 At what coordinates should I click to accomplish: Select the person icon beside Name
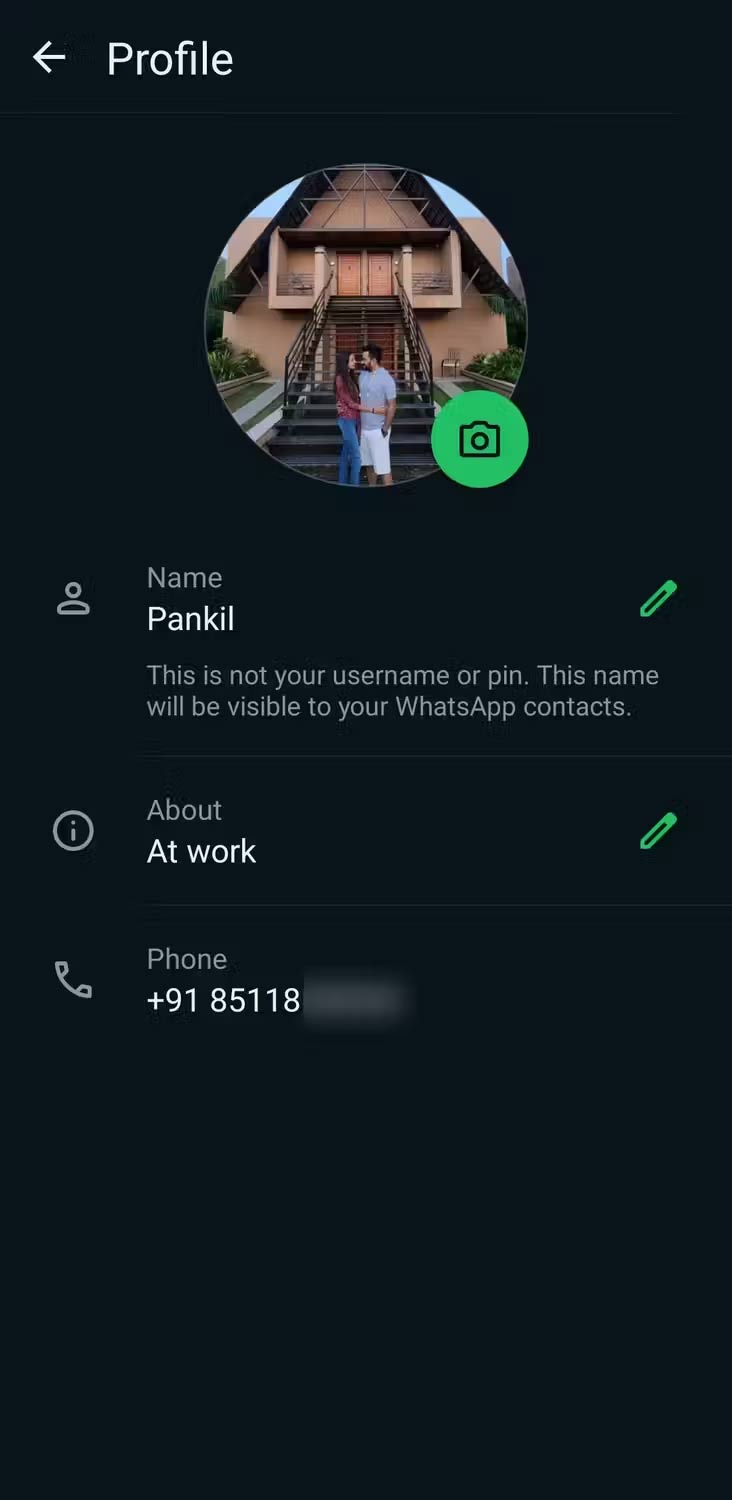pos(73,597)
